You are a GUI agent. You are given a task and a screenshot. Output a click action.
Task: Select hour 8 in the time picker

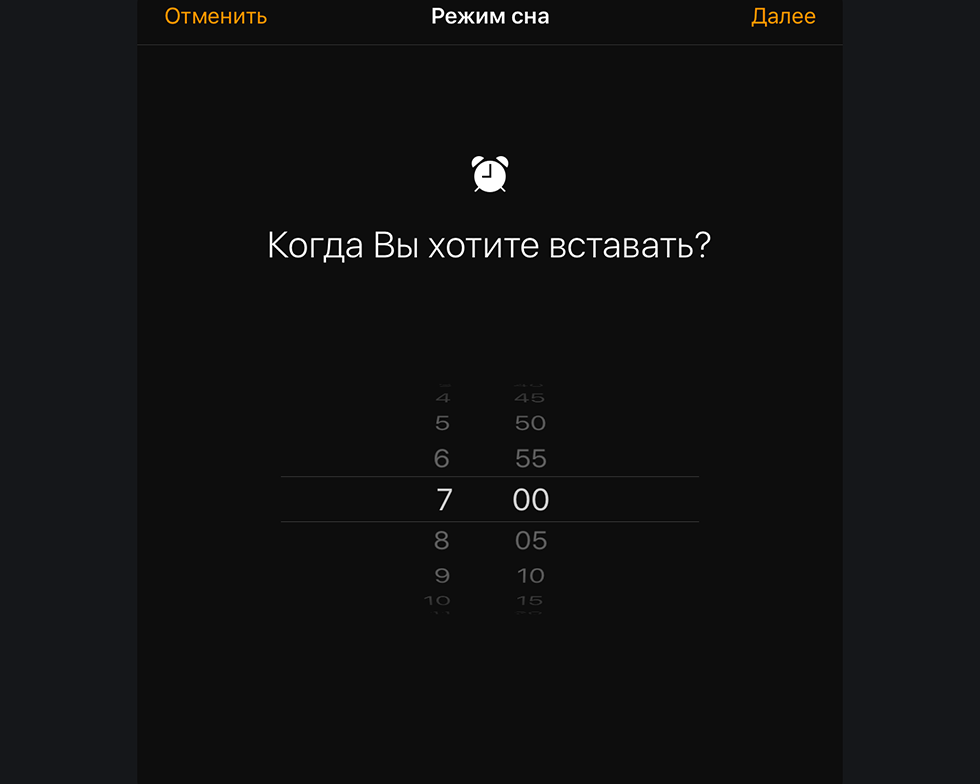tap(442, 541)
